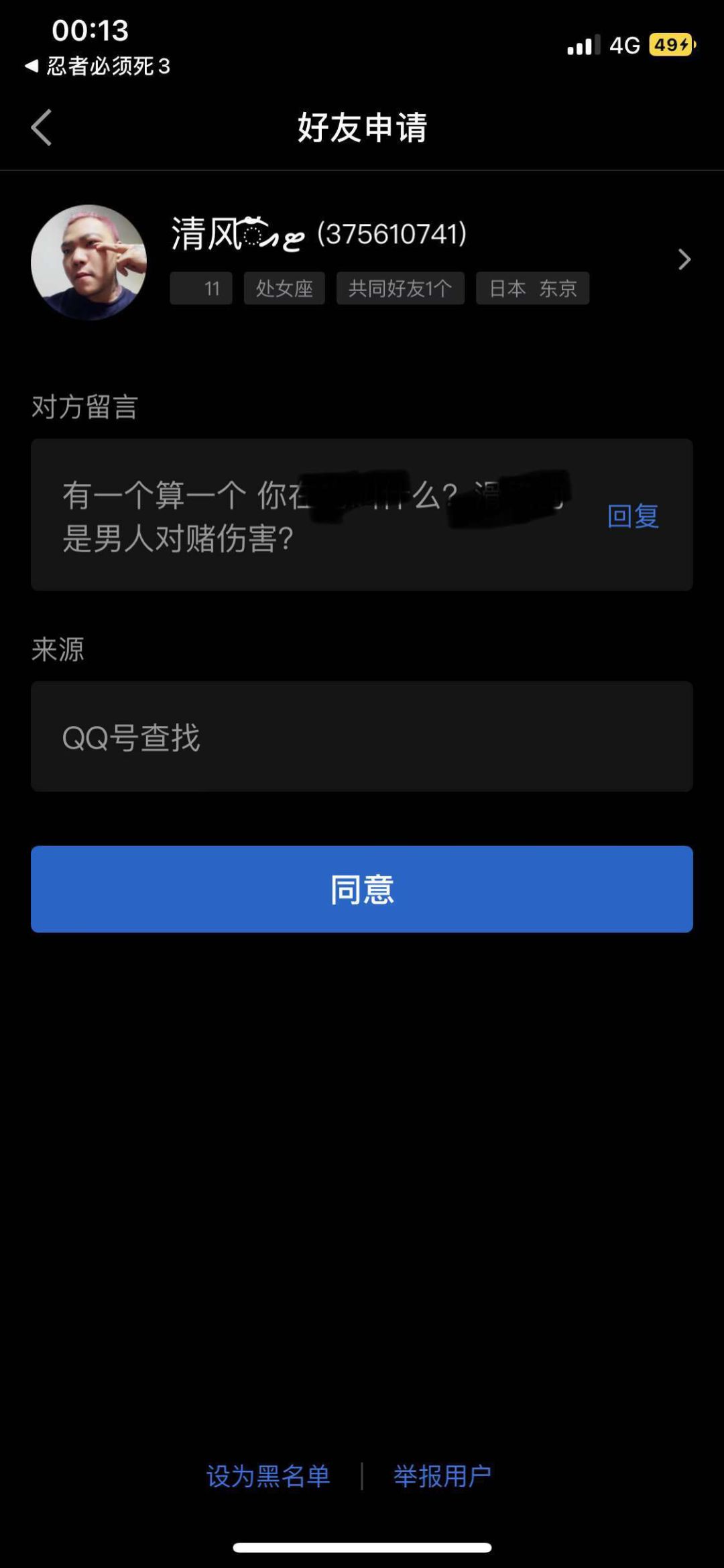The width and height of the screenshot is (724, 1568).
Task: Open the 好友申请 title area
Action: (362, 127)
